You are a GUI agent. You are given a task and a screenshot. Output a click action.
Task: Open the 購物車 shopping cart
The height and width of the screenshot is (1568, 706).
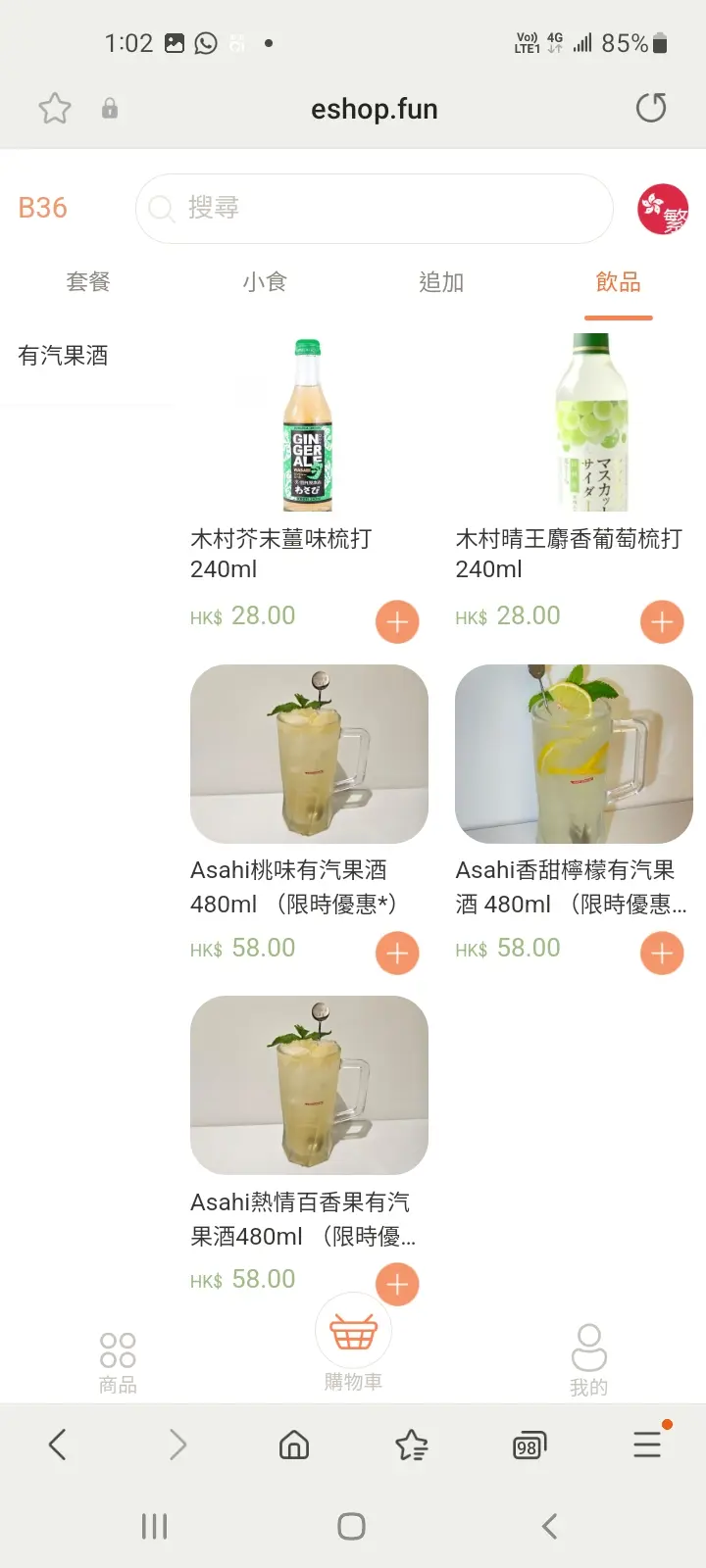(353, 1343)
